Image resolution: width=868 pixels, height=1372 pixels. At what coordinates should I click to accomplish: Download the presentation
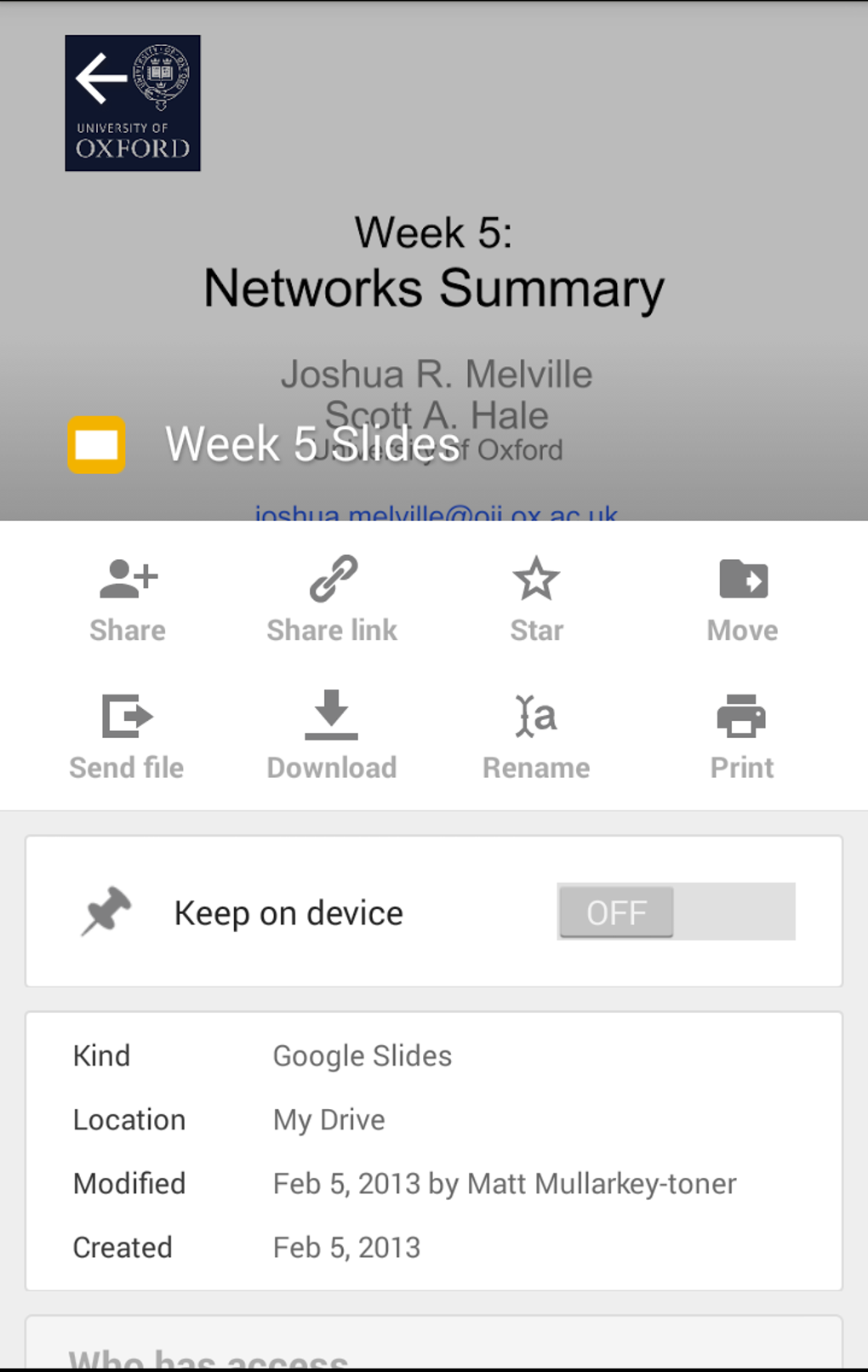coord(332,736)
